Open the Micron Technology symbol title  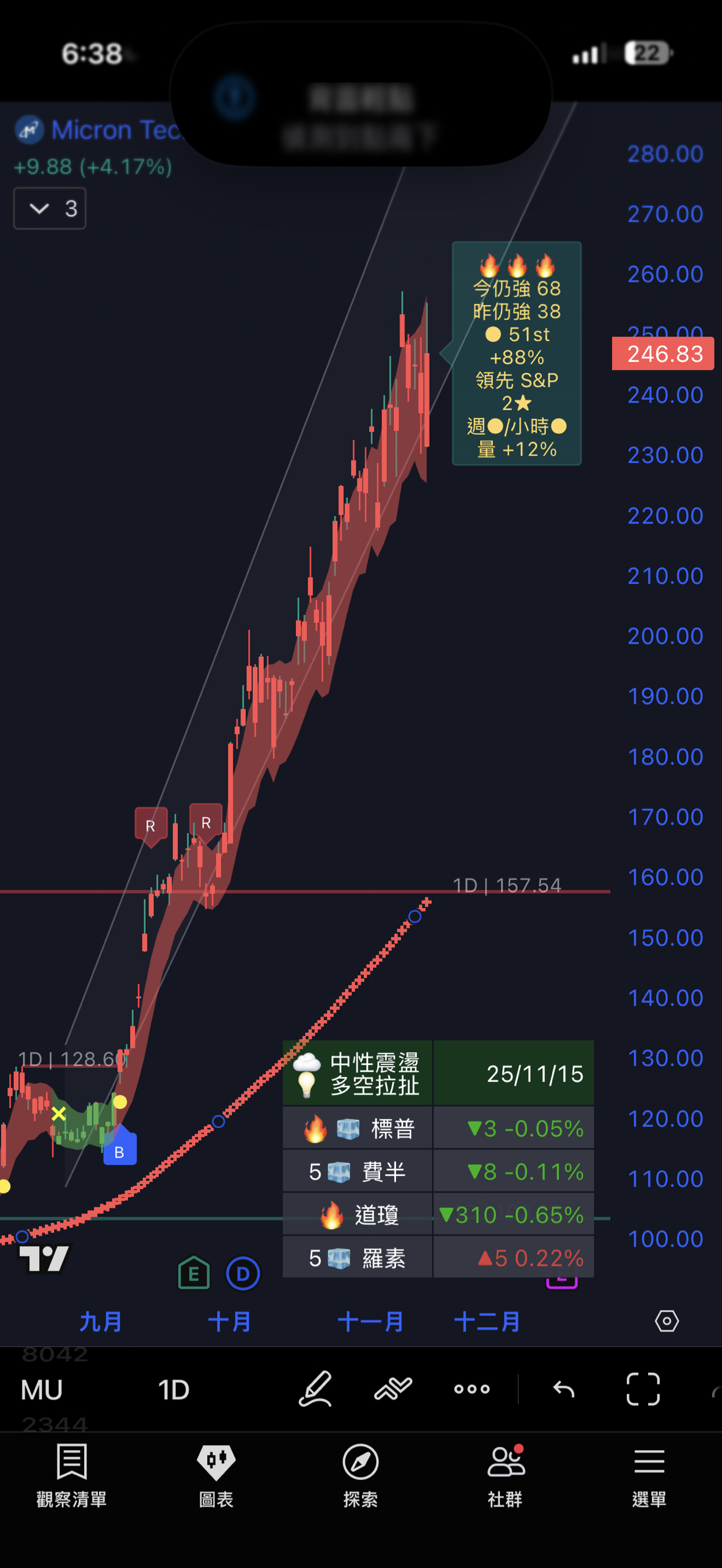pos(97,130)
